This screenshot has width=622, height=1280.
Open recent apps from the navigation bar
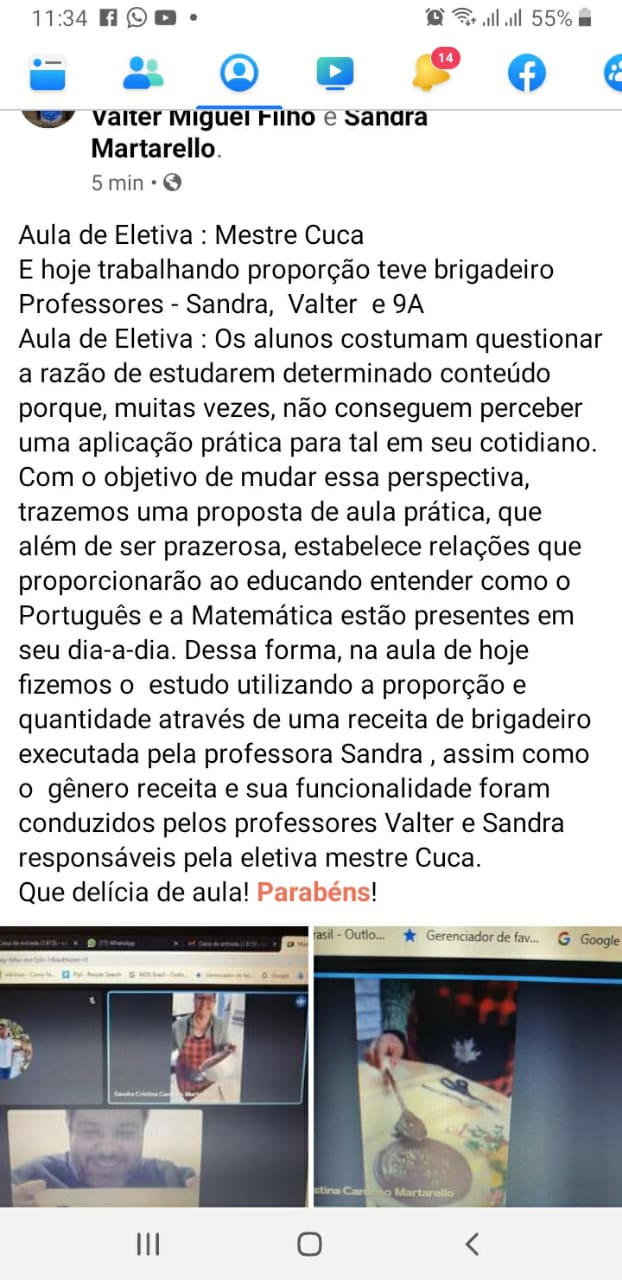[148, 1243]
